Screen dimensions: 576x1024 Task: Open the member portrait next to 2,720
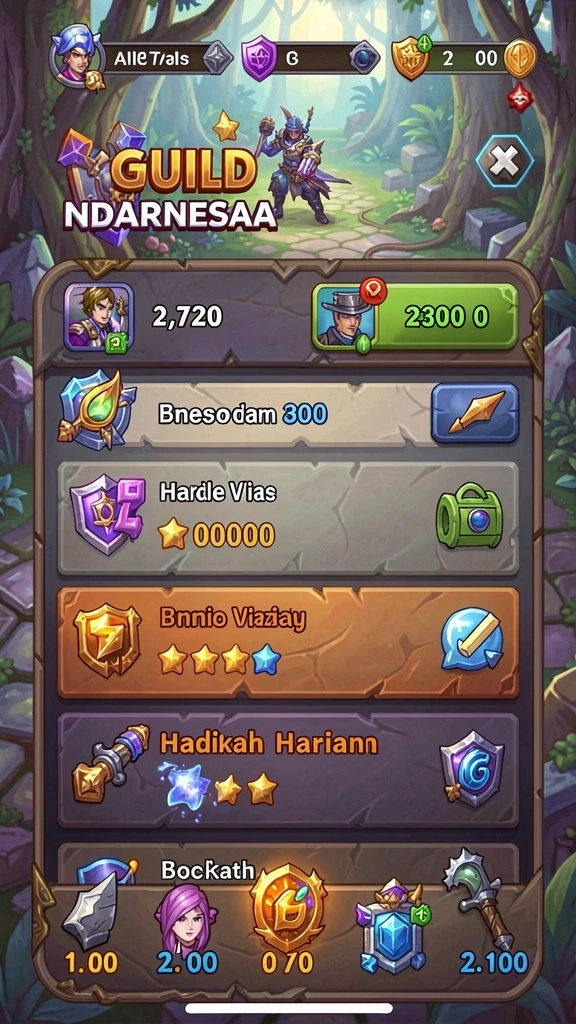pyautogui.click(x=99, y=317)
